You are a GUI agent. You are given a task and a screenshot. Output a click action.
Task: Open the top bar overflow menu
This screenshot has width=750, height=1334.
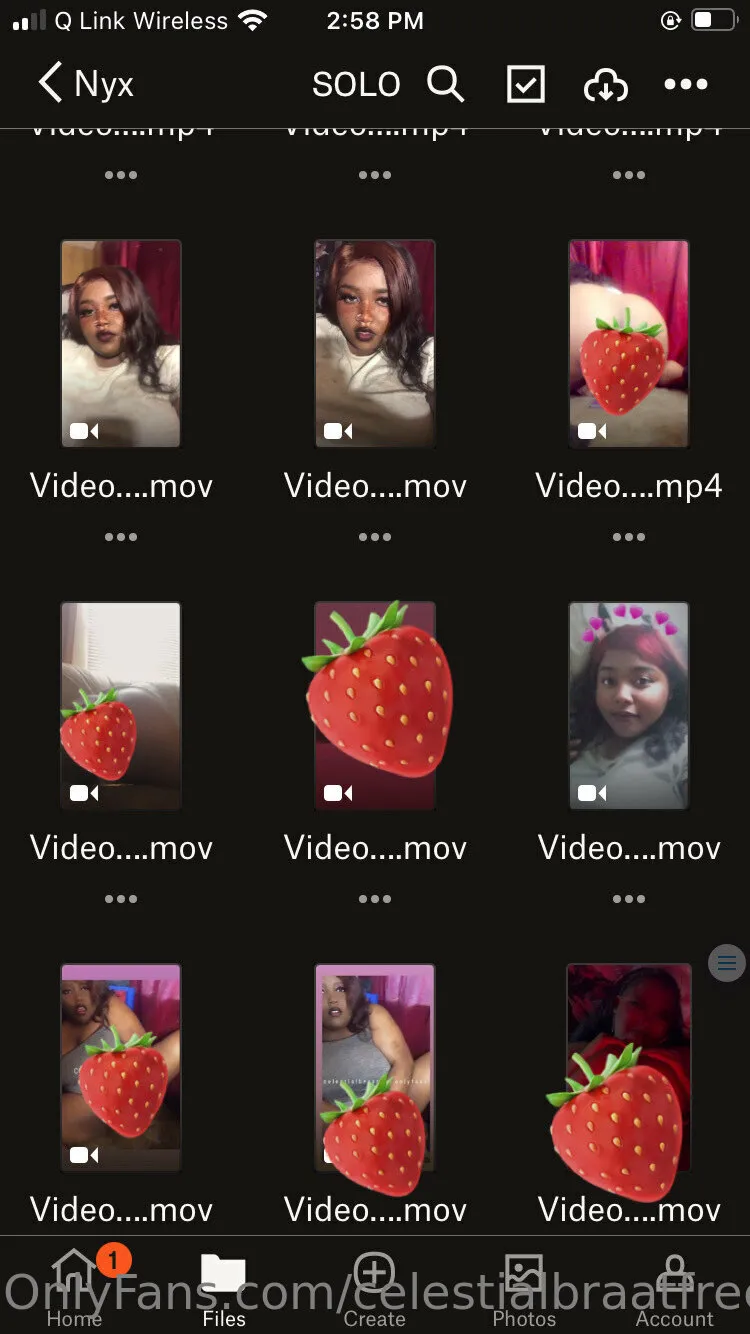686,85
